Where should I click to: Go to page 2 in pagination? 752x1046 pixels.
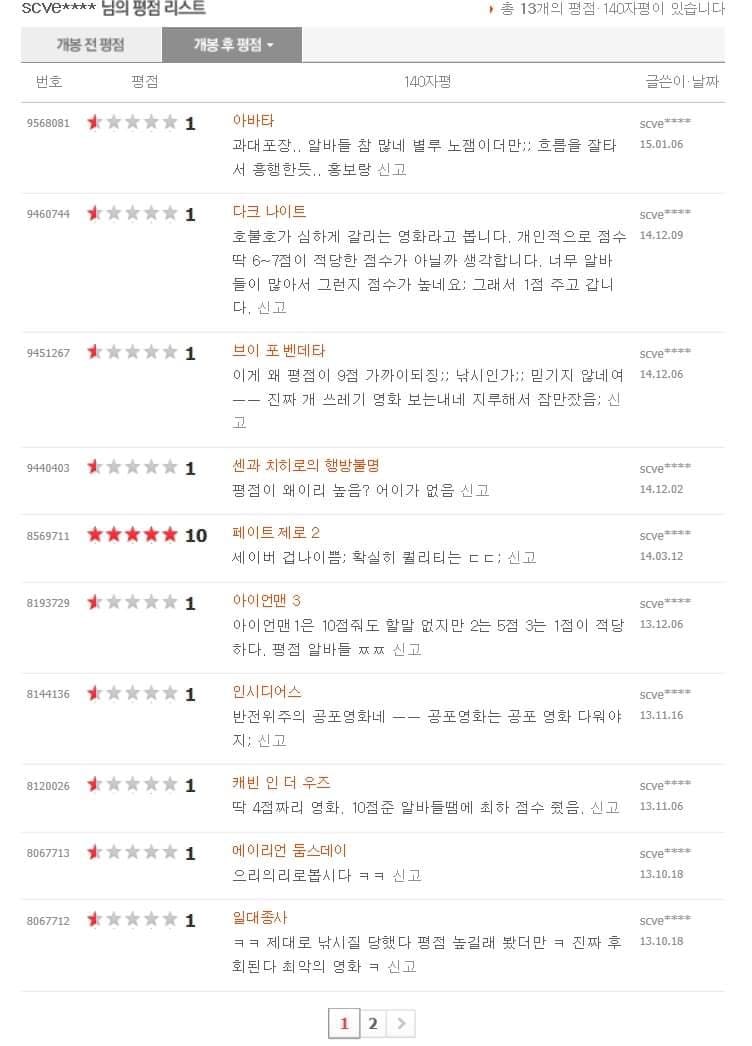coord(372,1023)
